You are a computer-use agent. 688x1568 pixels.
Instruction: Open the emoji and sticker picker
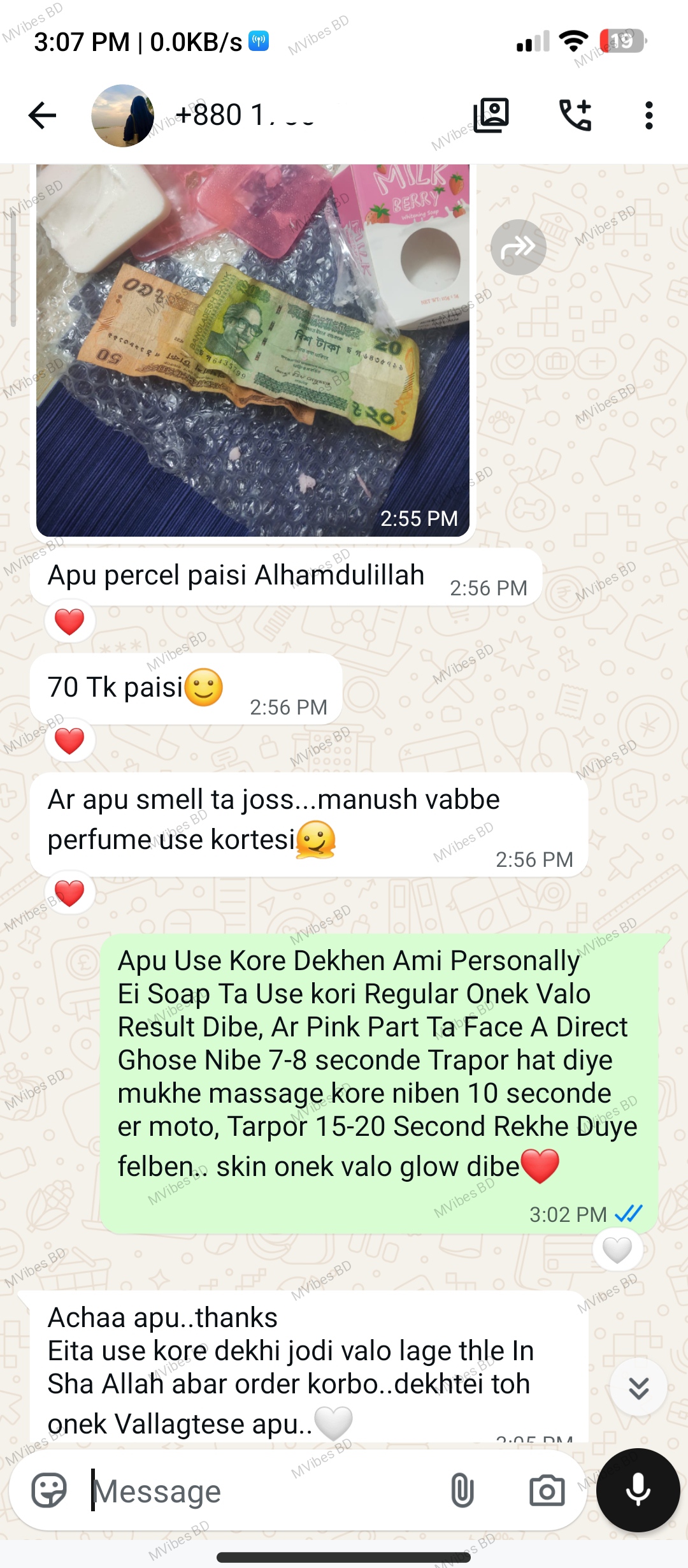[49, 1490]
